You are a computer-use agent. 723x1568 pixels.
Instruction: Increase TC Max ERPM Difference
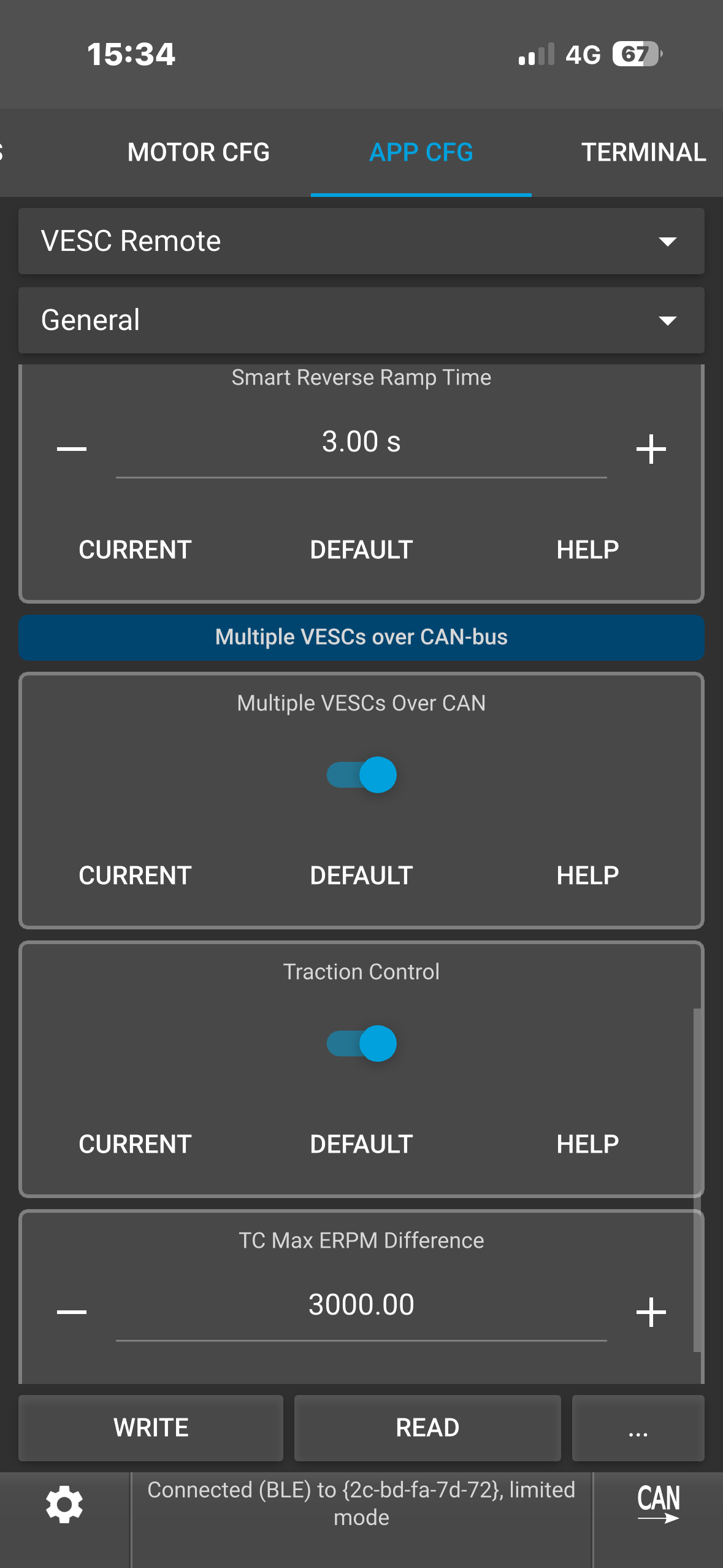click(x=651, y=1312)
